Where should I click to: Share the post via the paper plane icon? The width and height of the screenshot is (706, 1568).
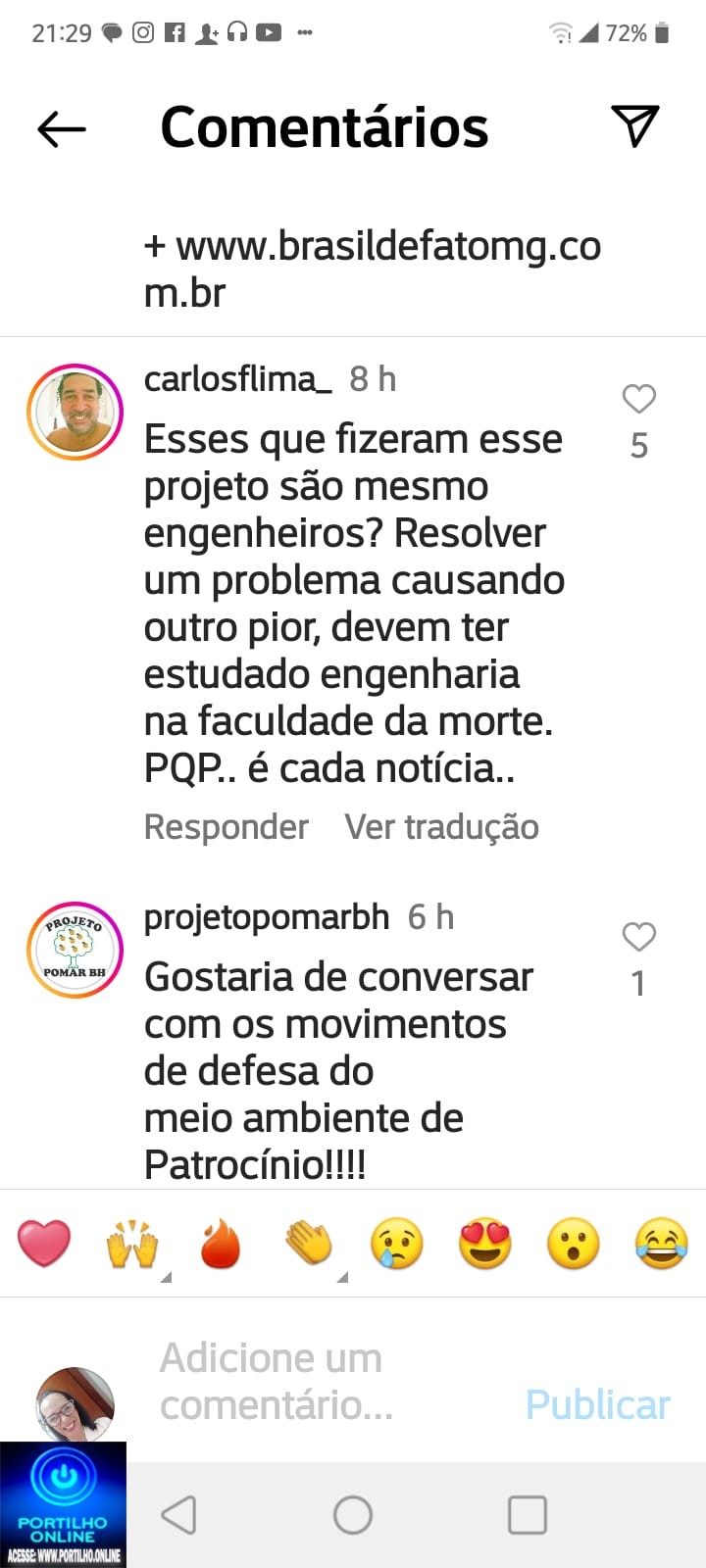pos(635,125)
